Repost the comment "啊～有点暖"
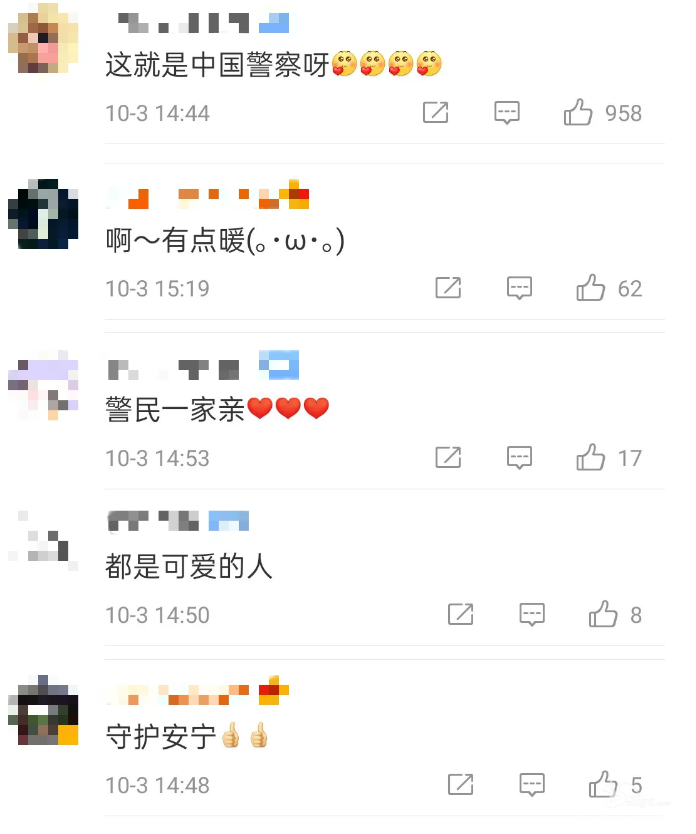 [448, 289]
